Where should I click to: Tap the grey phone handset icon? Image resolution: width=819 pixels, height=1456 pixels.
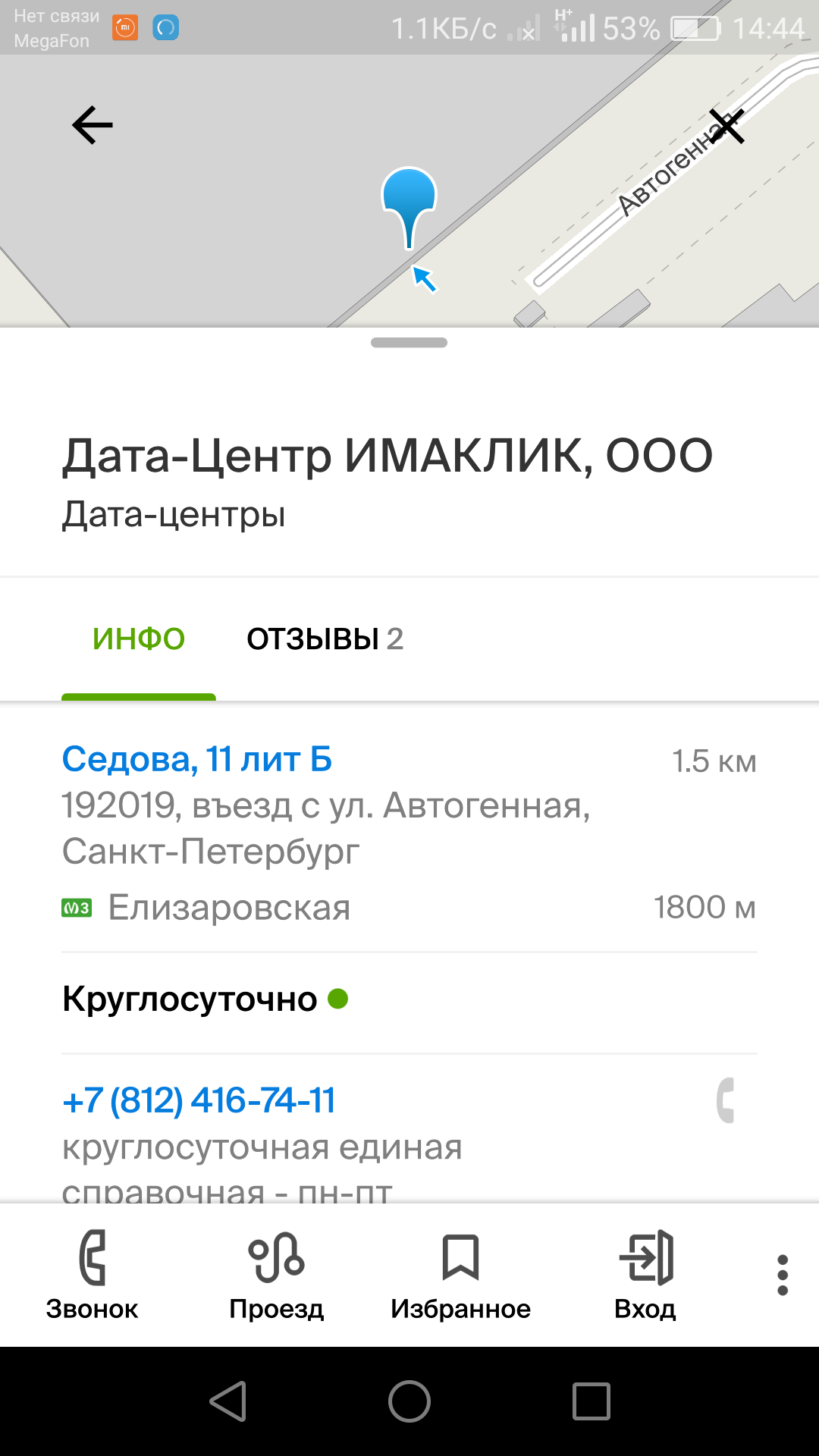point(726,1100)
